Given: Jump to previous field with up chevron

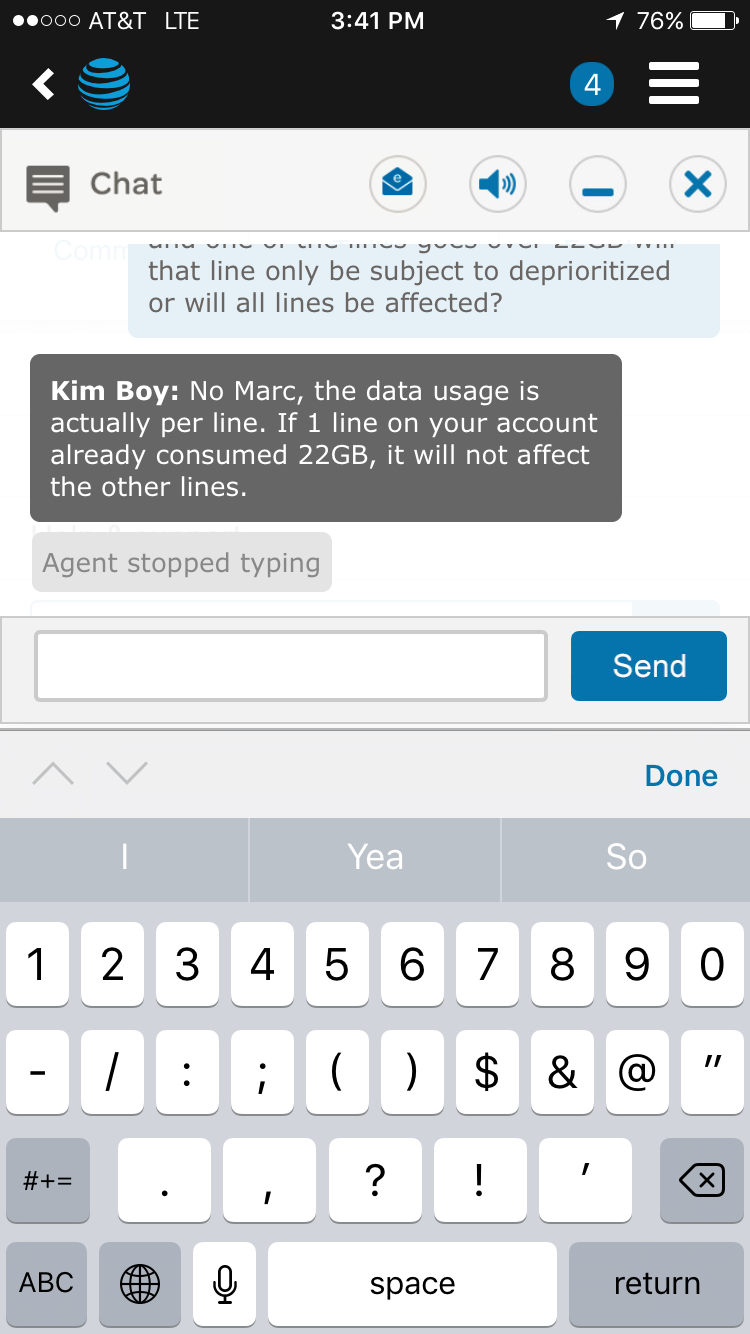Looking at the screenshot, I should 53,773.
